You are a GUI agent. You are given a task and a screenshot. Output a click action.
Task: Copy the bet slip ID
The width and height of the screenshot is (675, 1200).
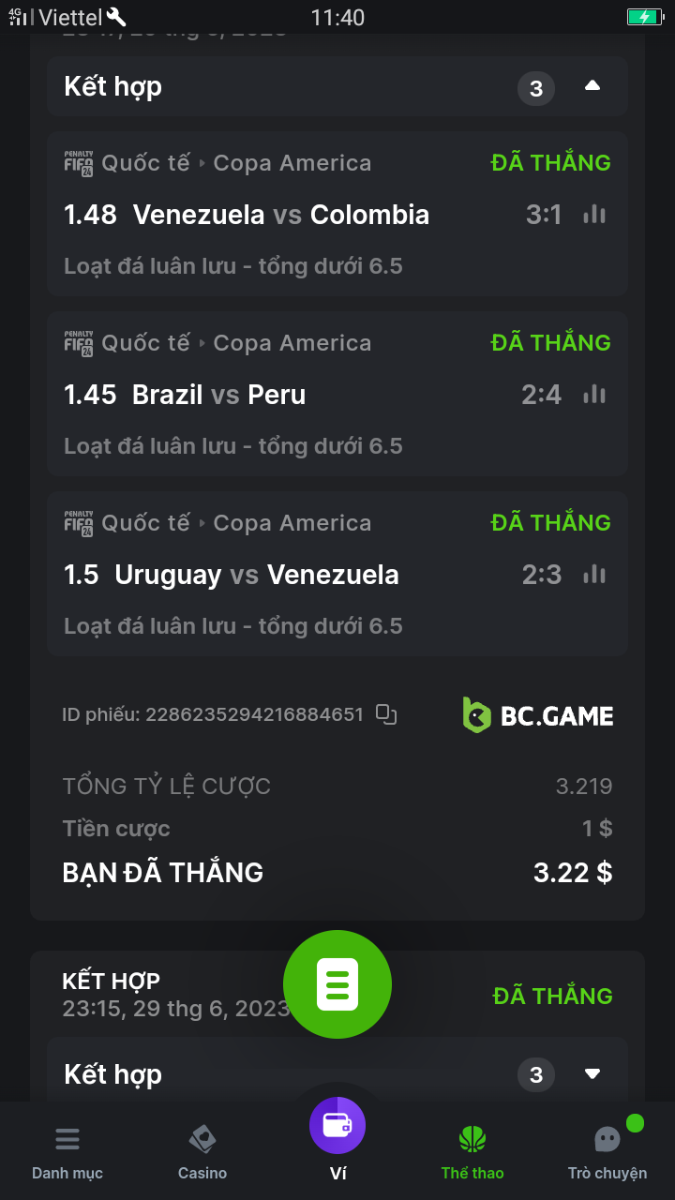[386, 714]
